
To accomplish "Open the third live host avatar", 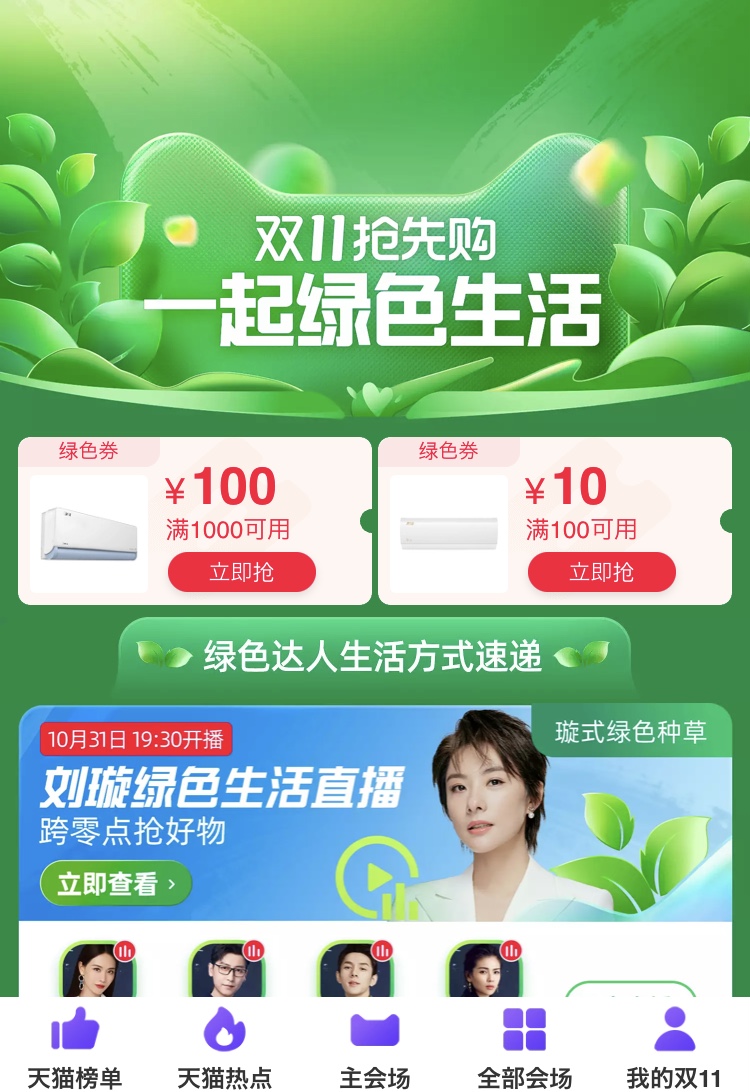I will [354, 970].
